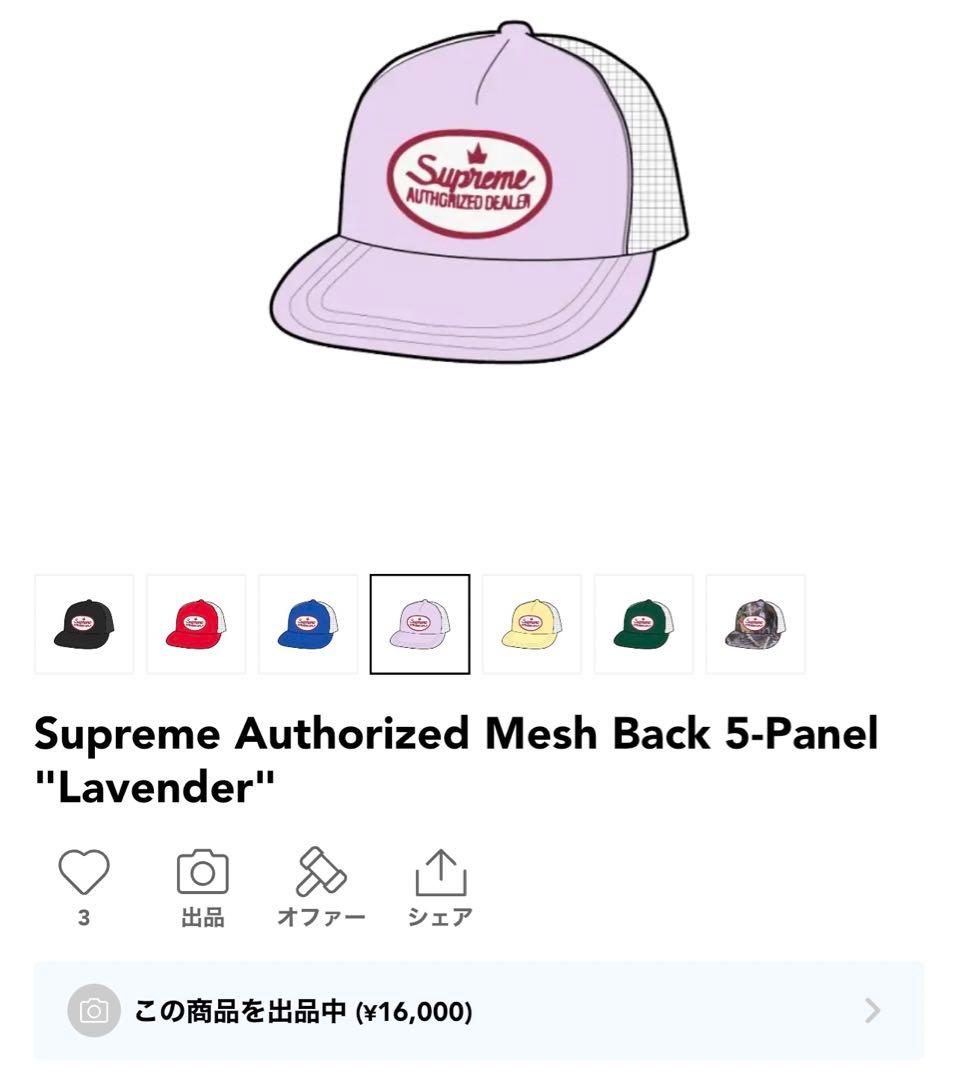Tap the シェア share icon
Screen dimensions: 959x1080
point(440,872)
